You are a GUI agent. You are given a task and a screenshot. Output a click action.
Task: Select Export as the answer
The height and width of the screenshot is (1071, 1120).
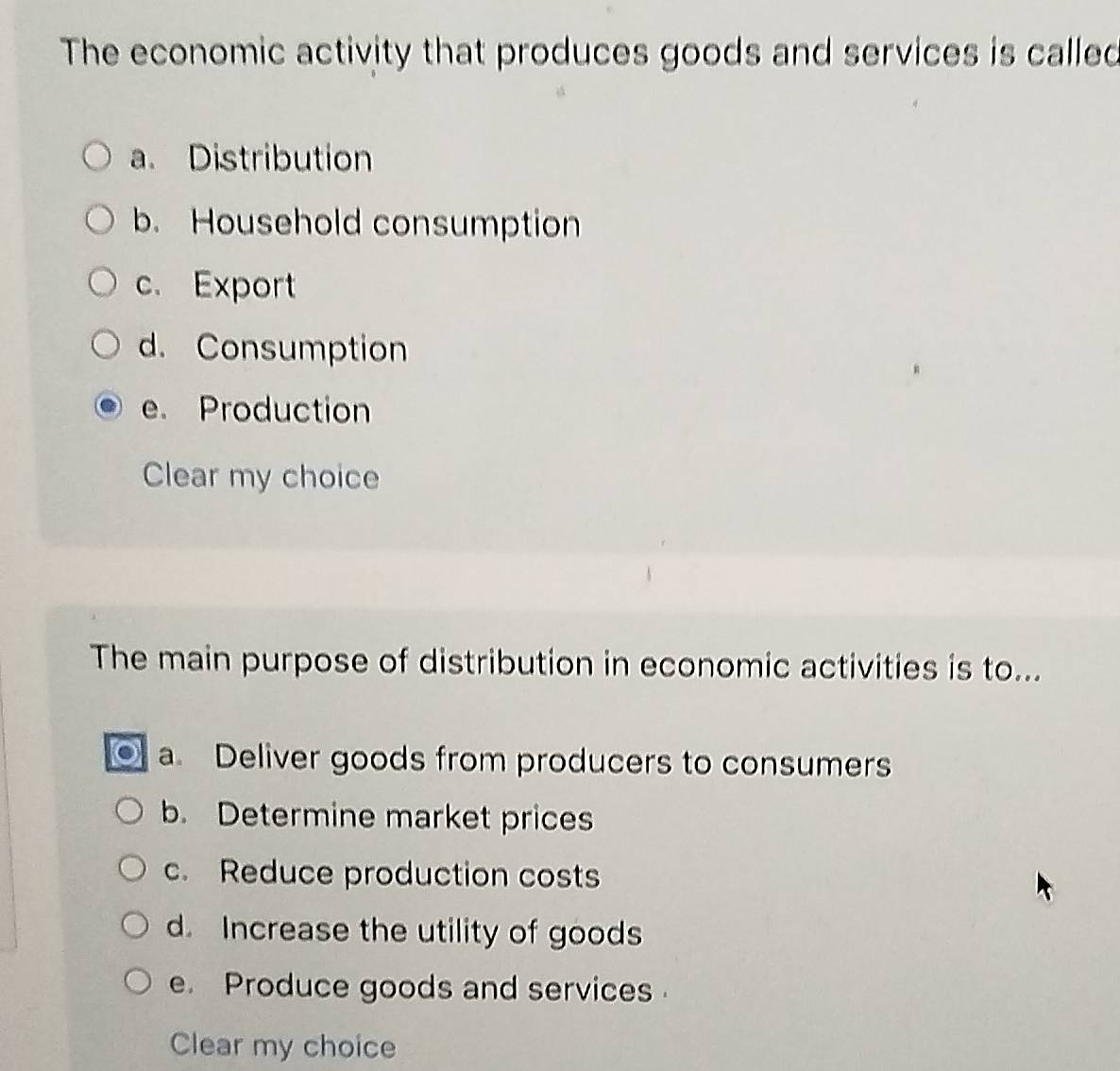click(x=102, y=282)
